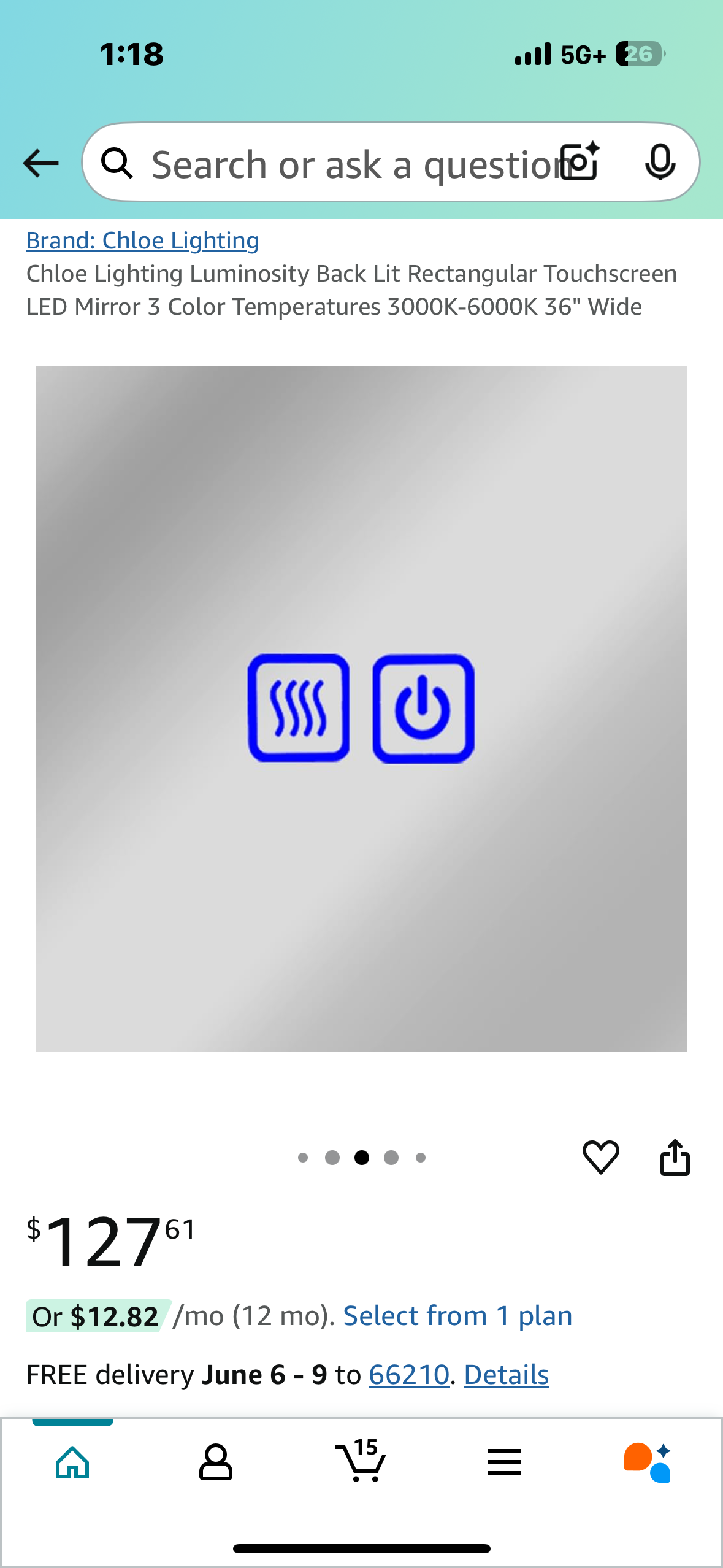
Task: Open the Rufus AI assistant tab
Action: click(648, 1463)
